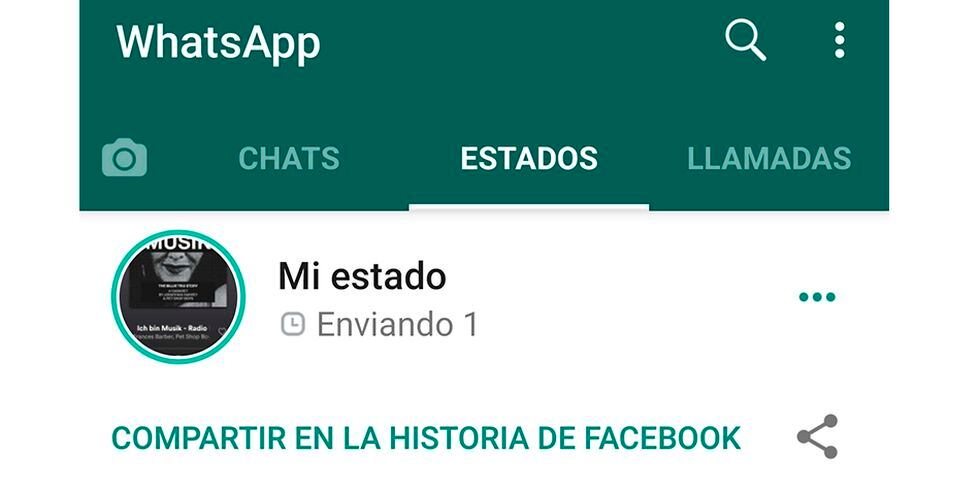The height and width of the screenshot is (490, 980).
Task: Tap Compartir en la historia de Facebook
Action: point(426,438)
